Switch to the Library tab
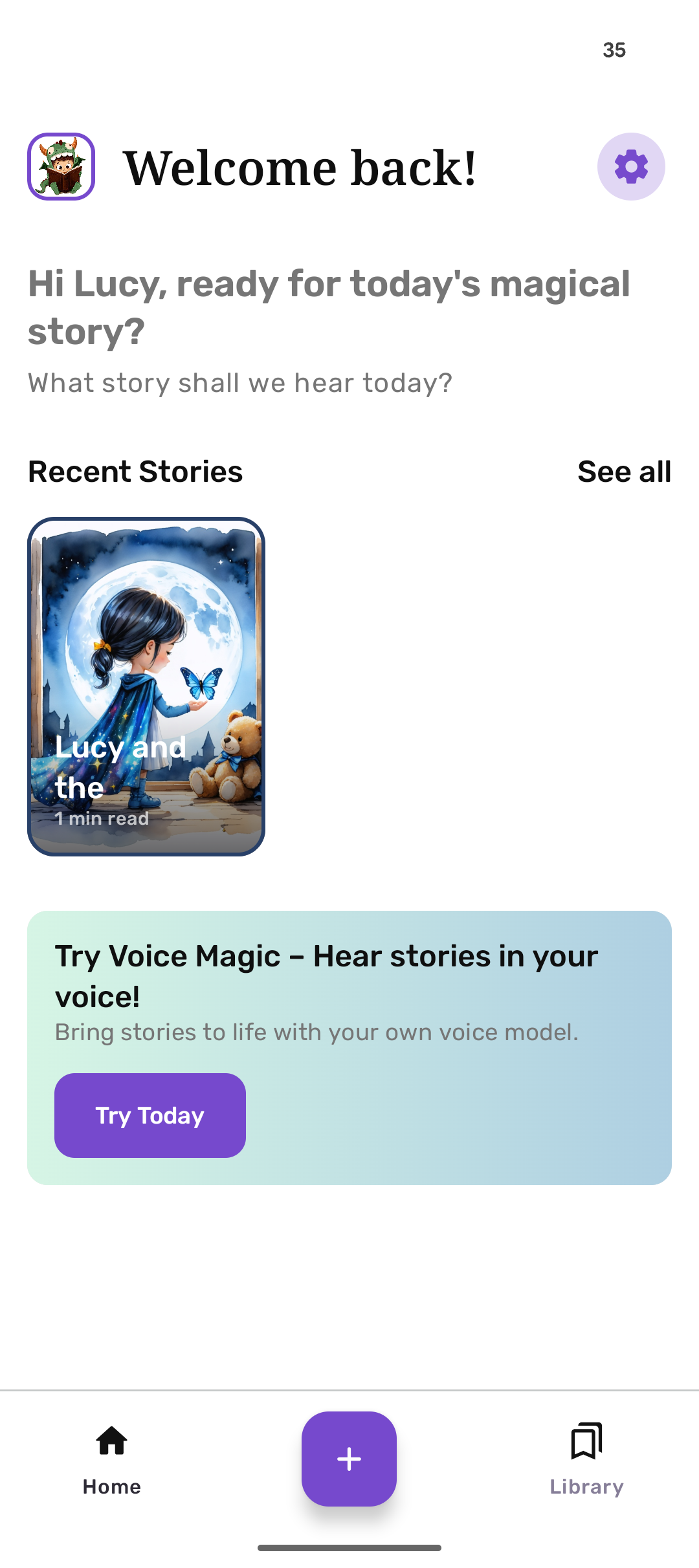Screen dimensions: 699x1568 point(586,1458)
